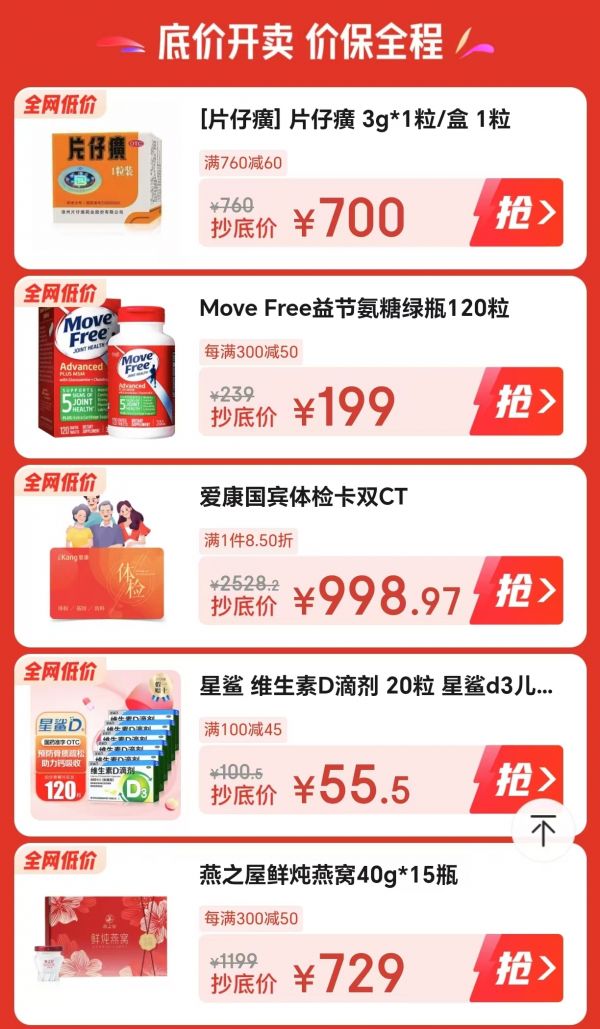Jump back to the top of the page
Viewport: 600px width, 1029px height.
[543, 830]
